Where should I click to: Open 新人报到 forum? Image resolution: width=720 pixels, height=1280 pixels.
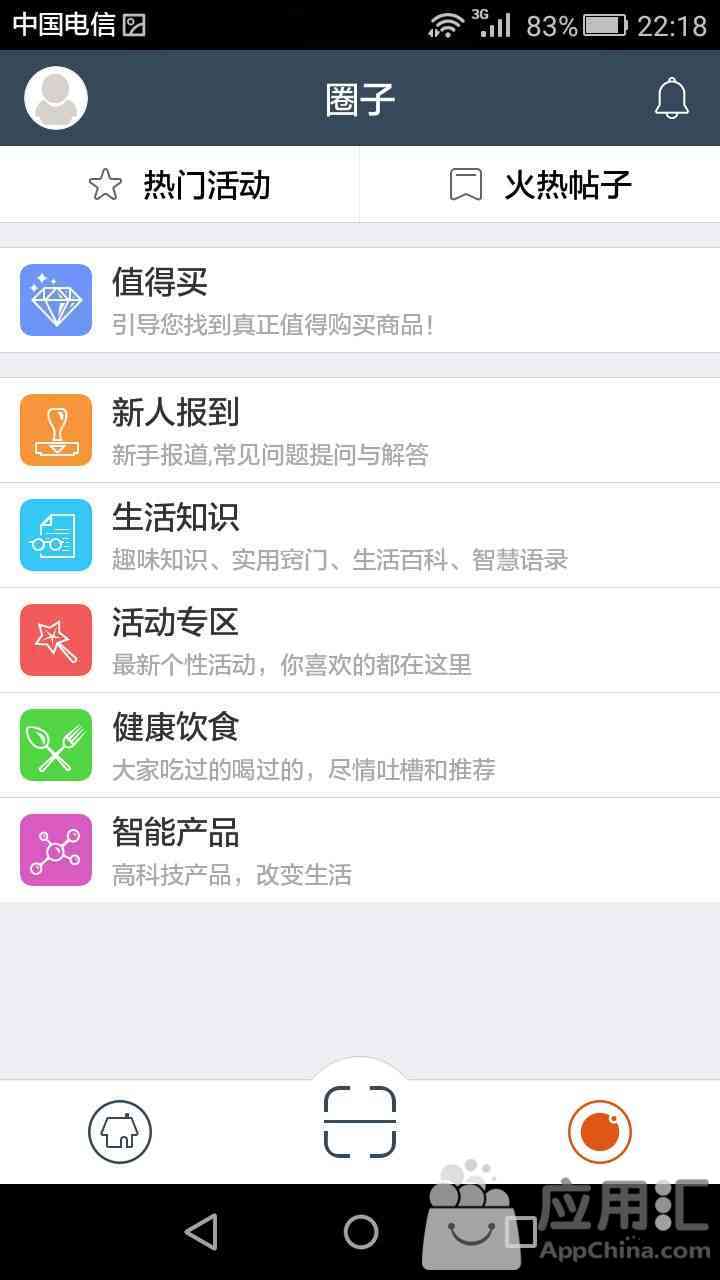tap(360, 430)
